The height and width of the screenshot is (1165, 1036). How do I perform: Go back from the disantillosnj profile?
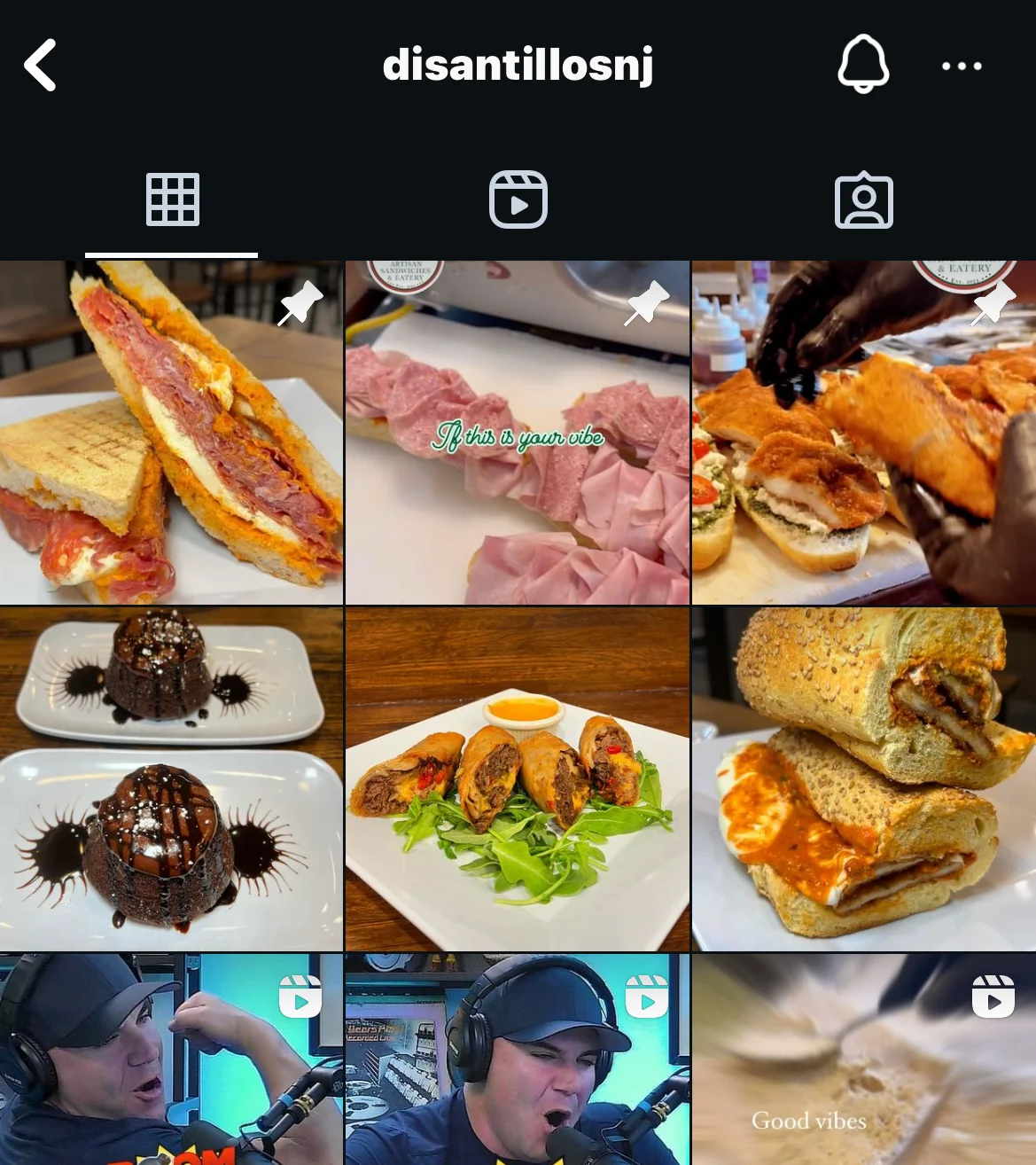(x=41, y=65)
